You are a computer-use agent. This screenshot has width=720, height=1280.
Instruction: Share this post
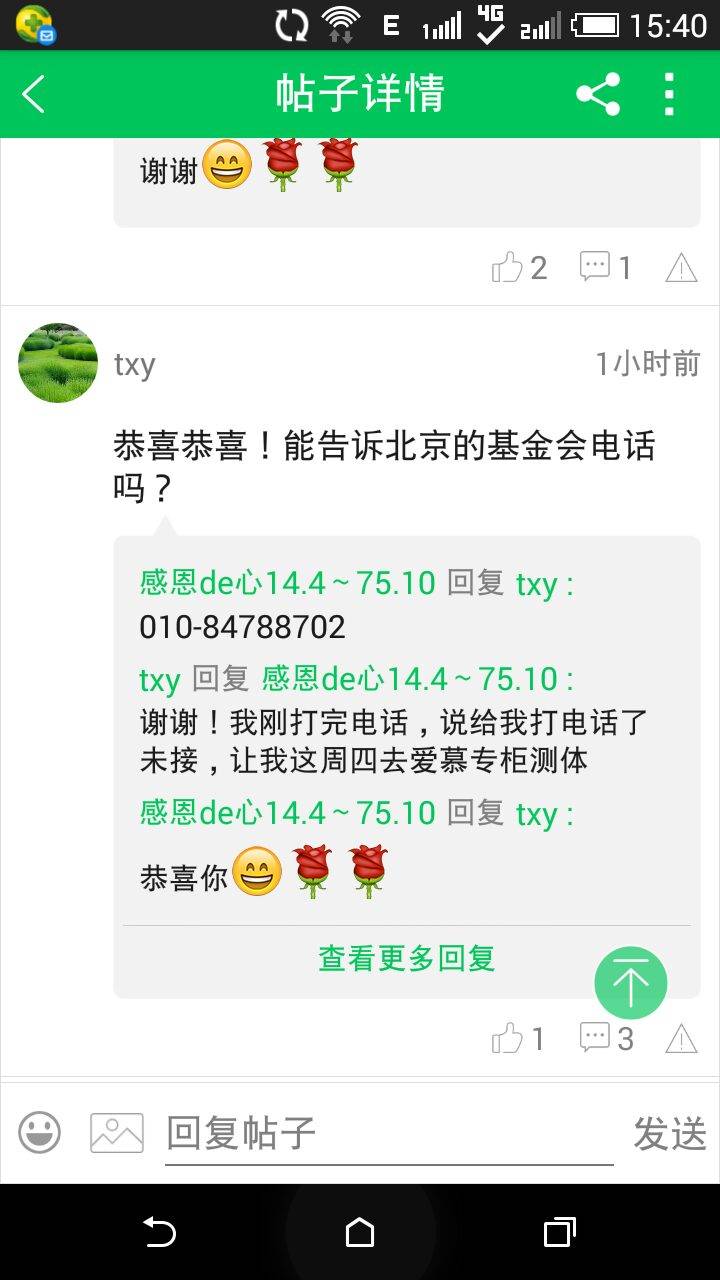pos(598,95)
